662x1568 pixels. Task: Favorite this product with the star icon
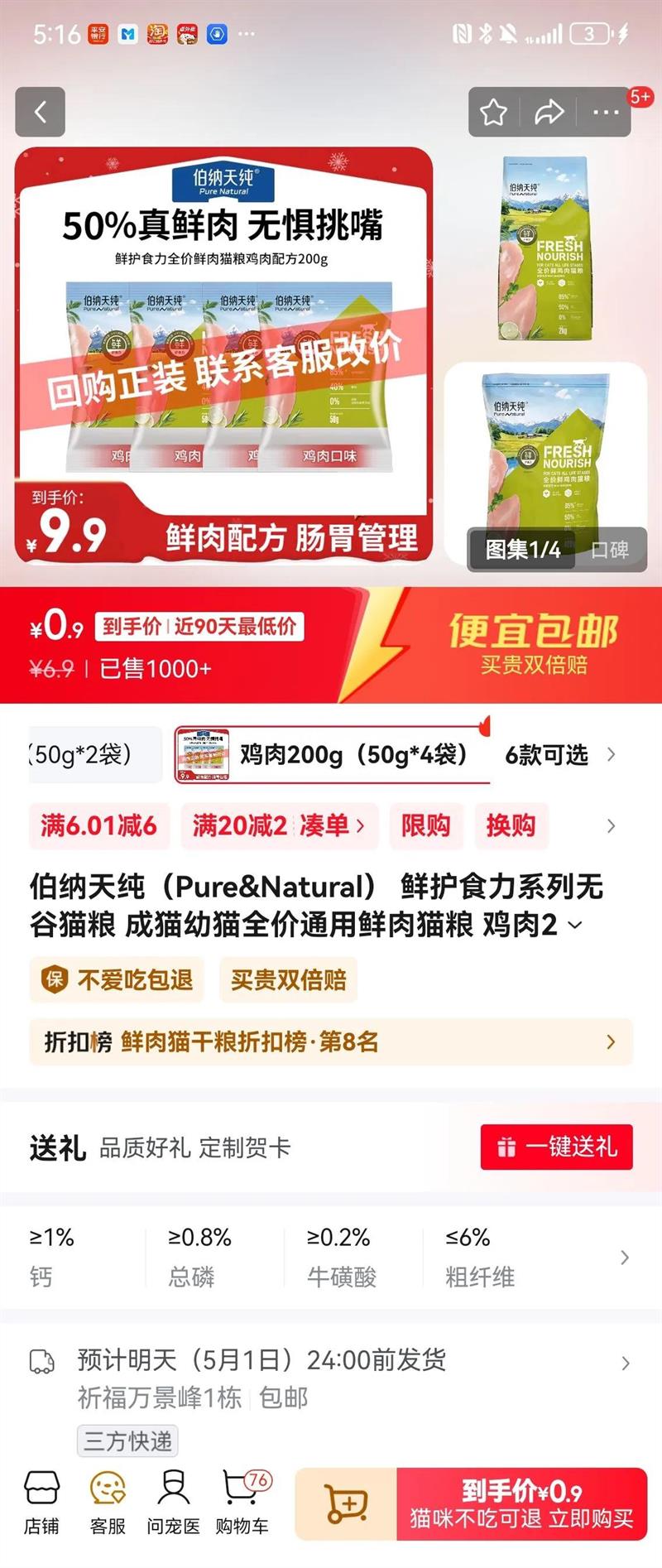(494, 112)
